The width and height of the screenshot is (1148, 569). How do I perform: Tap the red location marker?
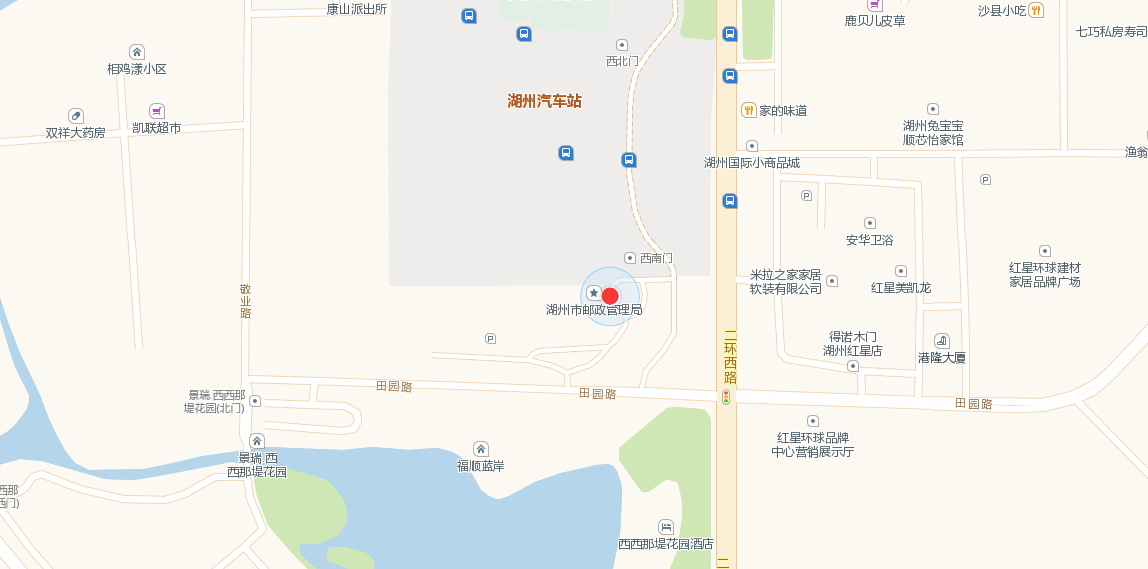click(x=610, y=296)
